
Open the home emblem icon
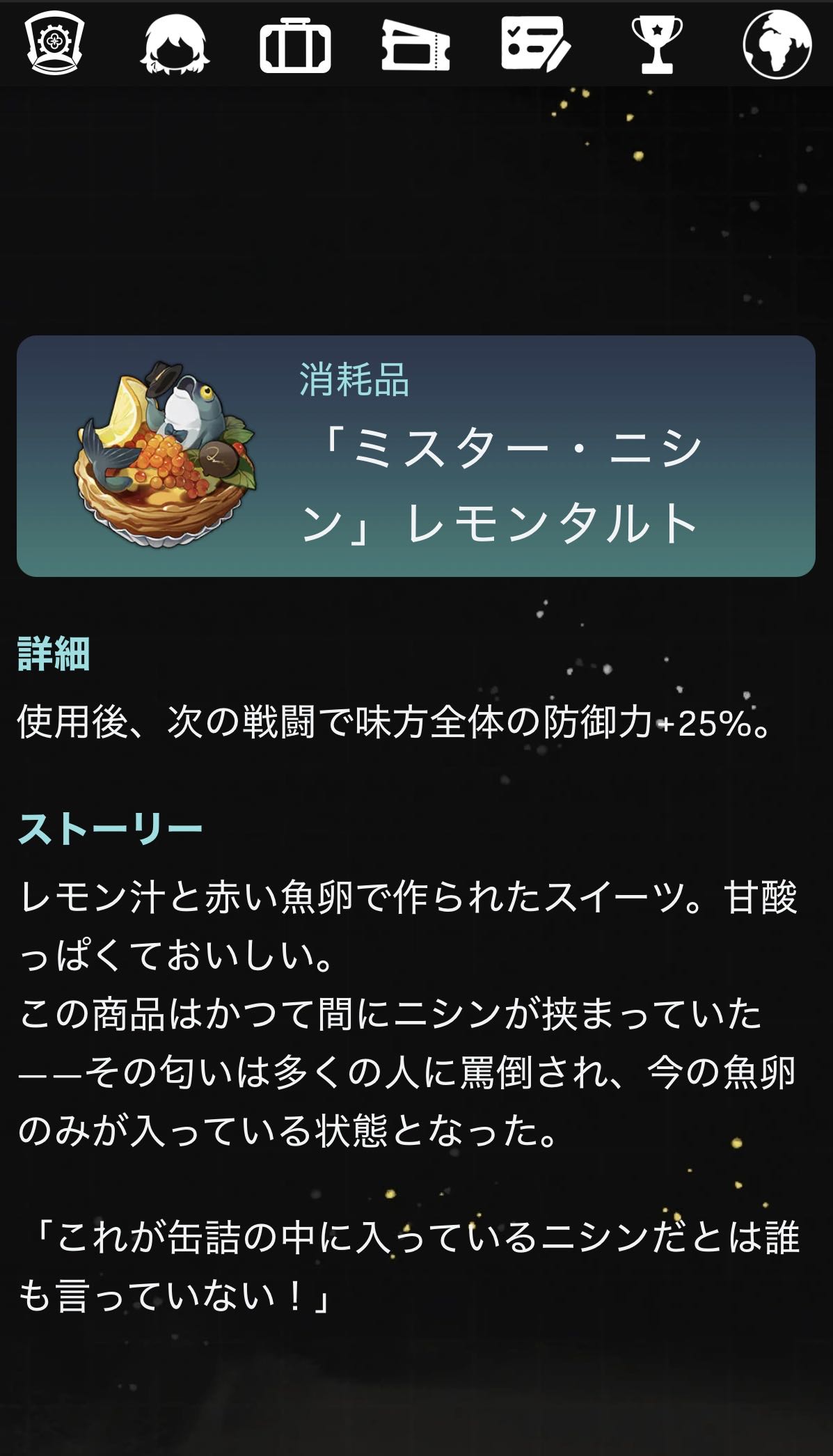(x=54, y=44)
